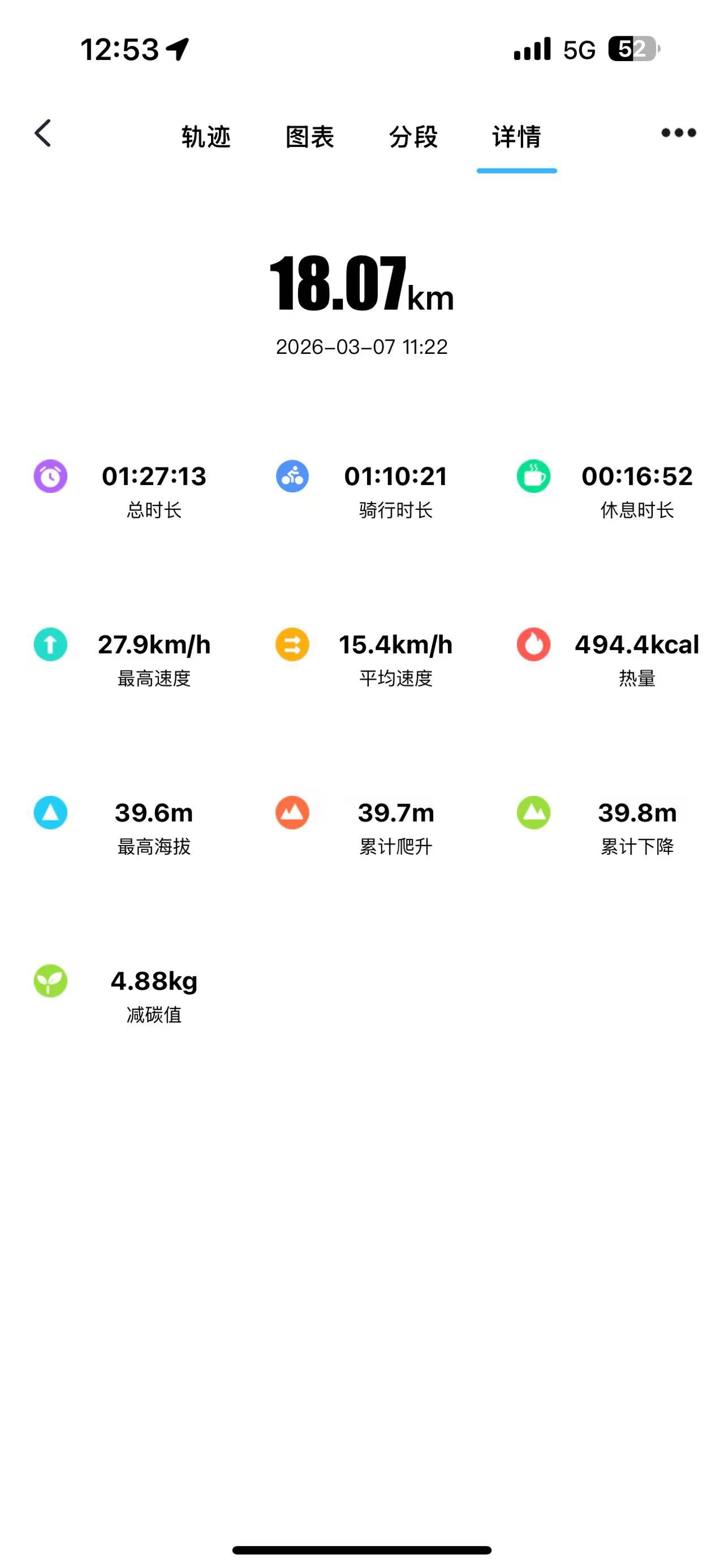Go back using the top-left arrow
Viewport: 724px width, 1568px height.
click(42, 133)
